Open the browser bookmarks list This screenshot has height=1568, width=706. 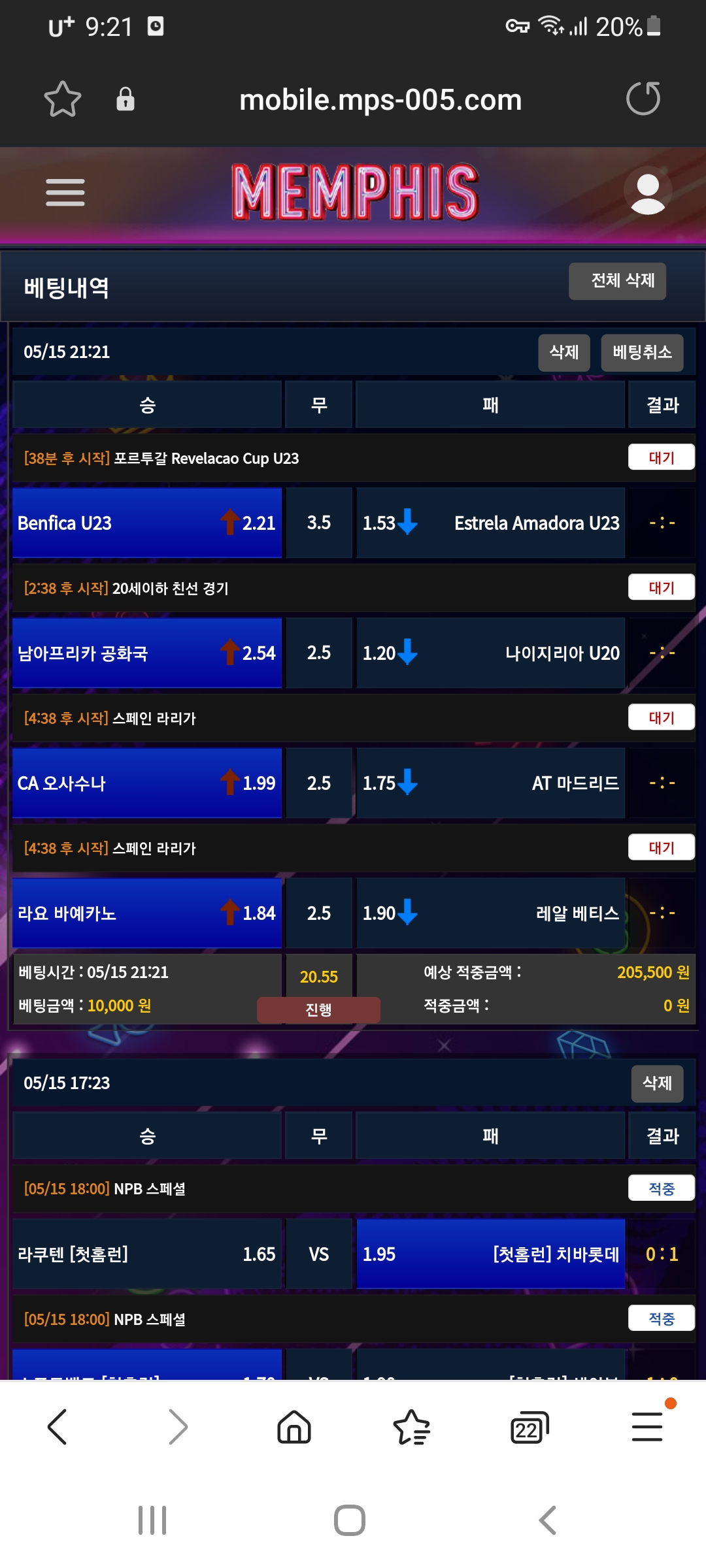click(411, 1427)
